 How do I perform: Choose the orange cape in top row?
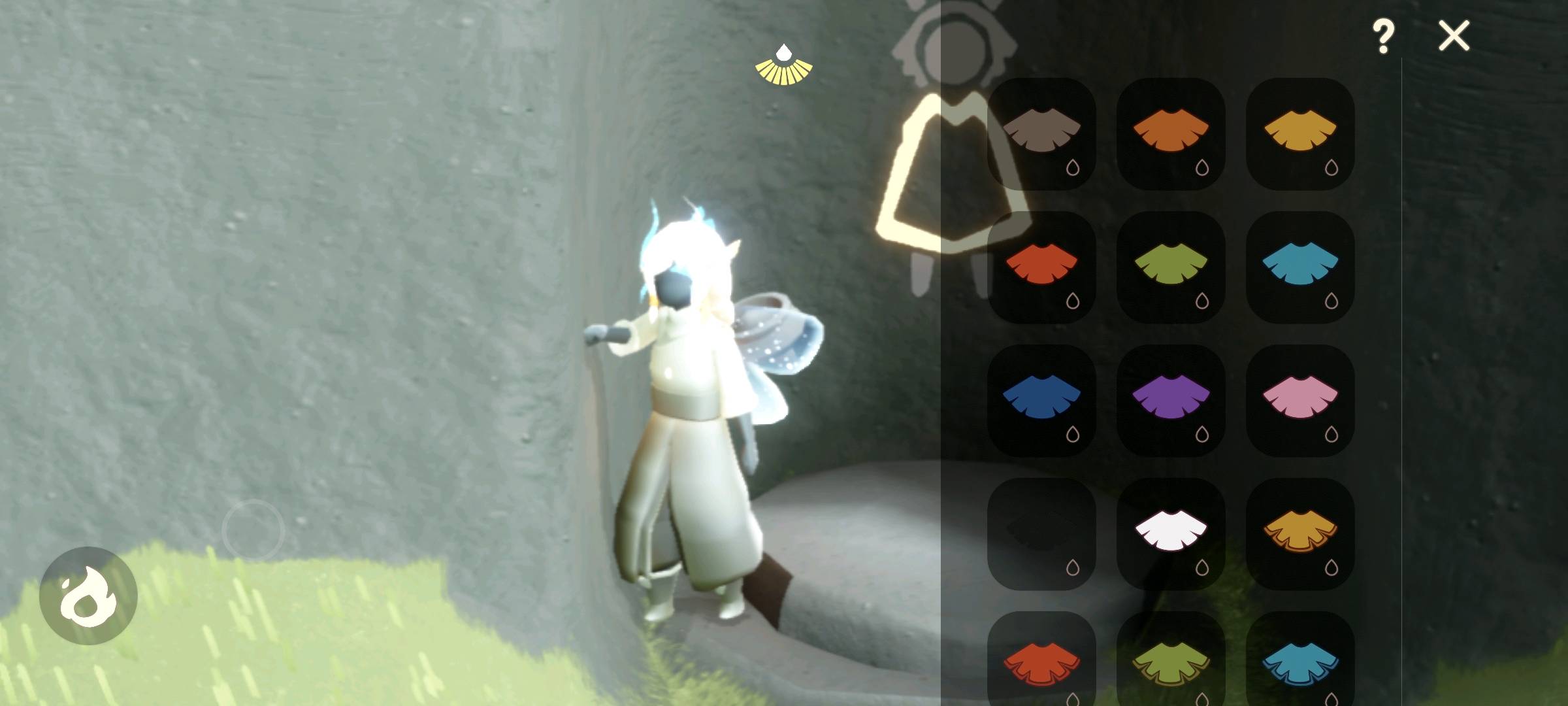click(1171, 133)
